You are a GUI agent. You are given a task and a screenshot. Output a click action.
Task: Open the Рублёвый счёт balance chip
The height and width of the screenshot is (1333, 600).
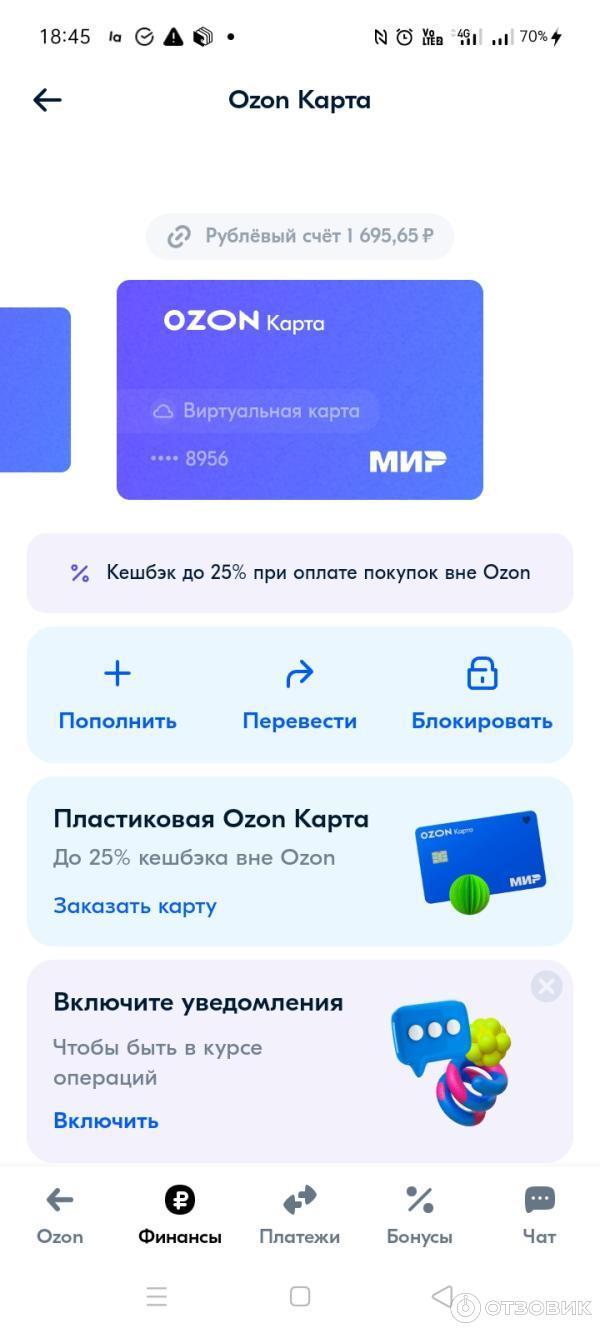(300, 237)
